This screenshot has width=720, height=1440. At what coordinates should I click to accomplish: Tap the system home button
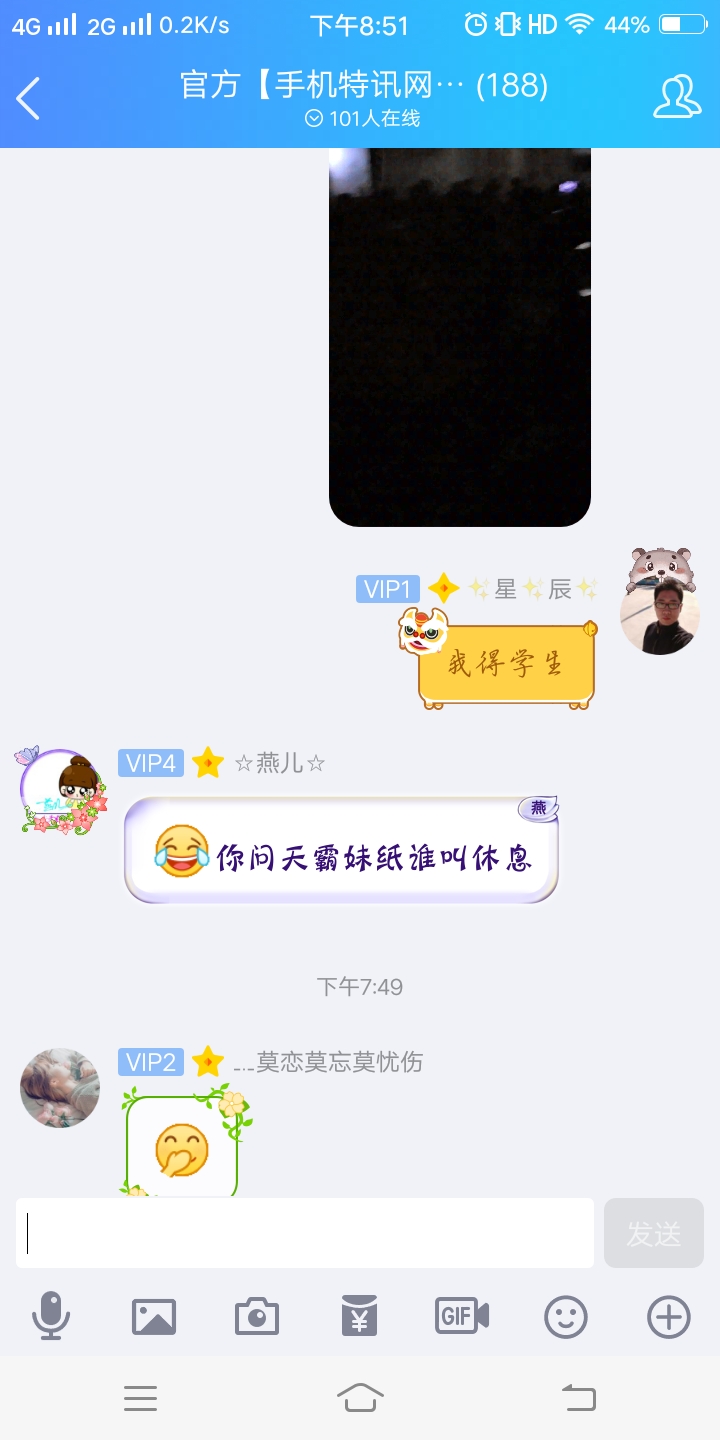coord(360,1398)
